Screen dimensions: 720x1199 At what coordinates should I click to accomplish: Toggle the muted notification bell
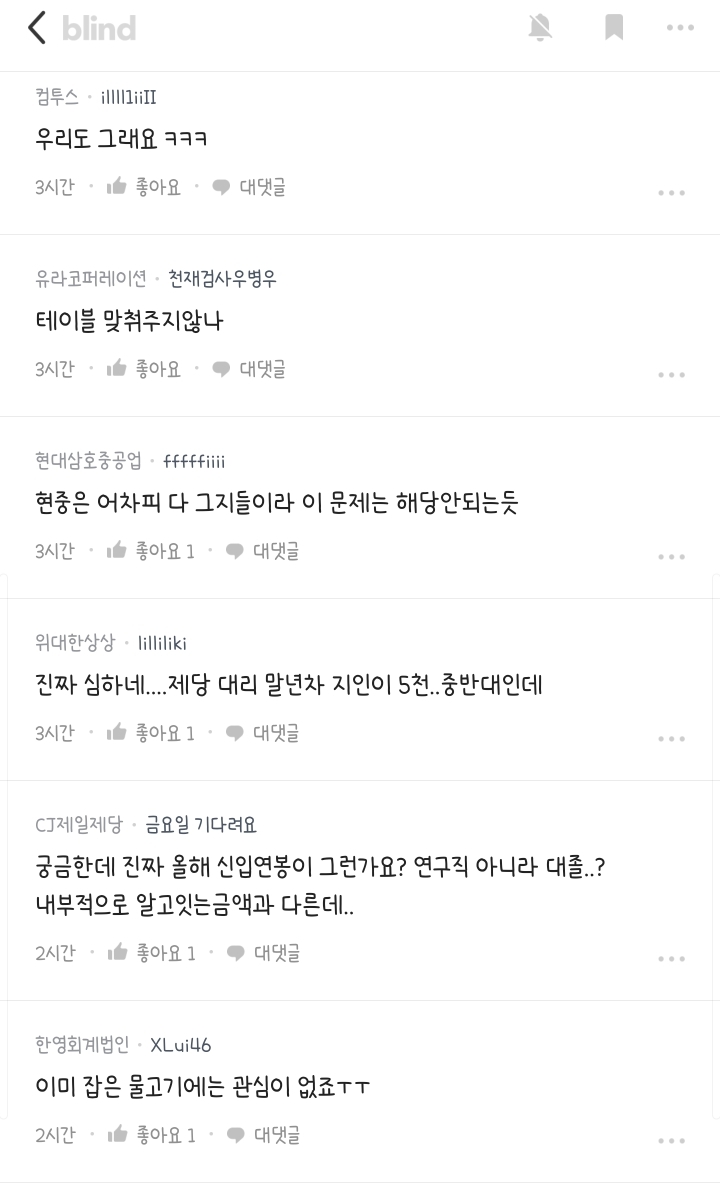click(x=540, y=28)
